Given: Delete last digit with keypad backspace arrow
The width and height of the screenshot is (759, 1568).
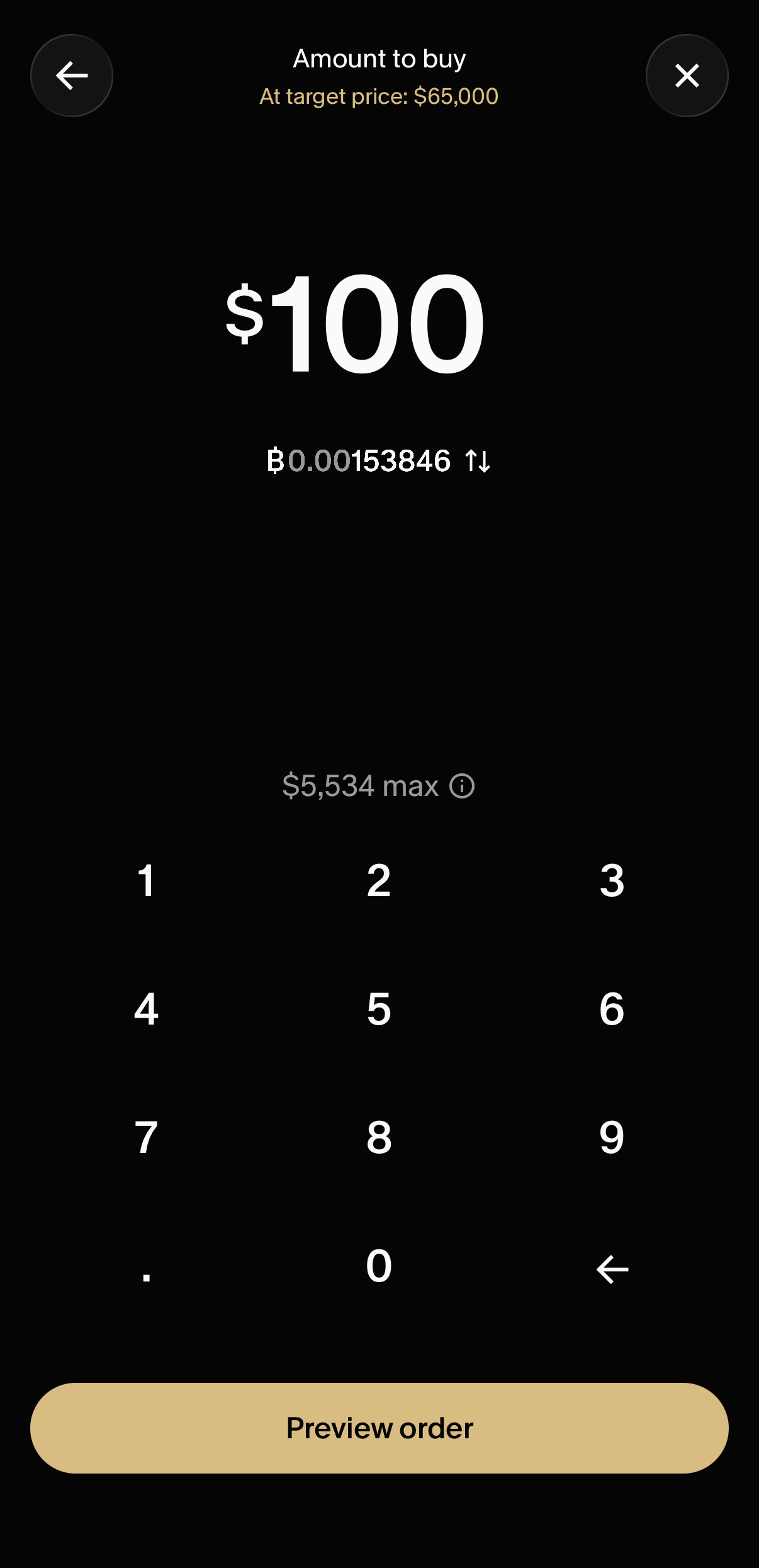Looking at the screenshot, I should pyautogui.click(x=612, y=1268).
